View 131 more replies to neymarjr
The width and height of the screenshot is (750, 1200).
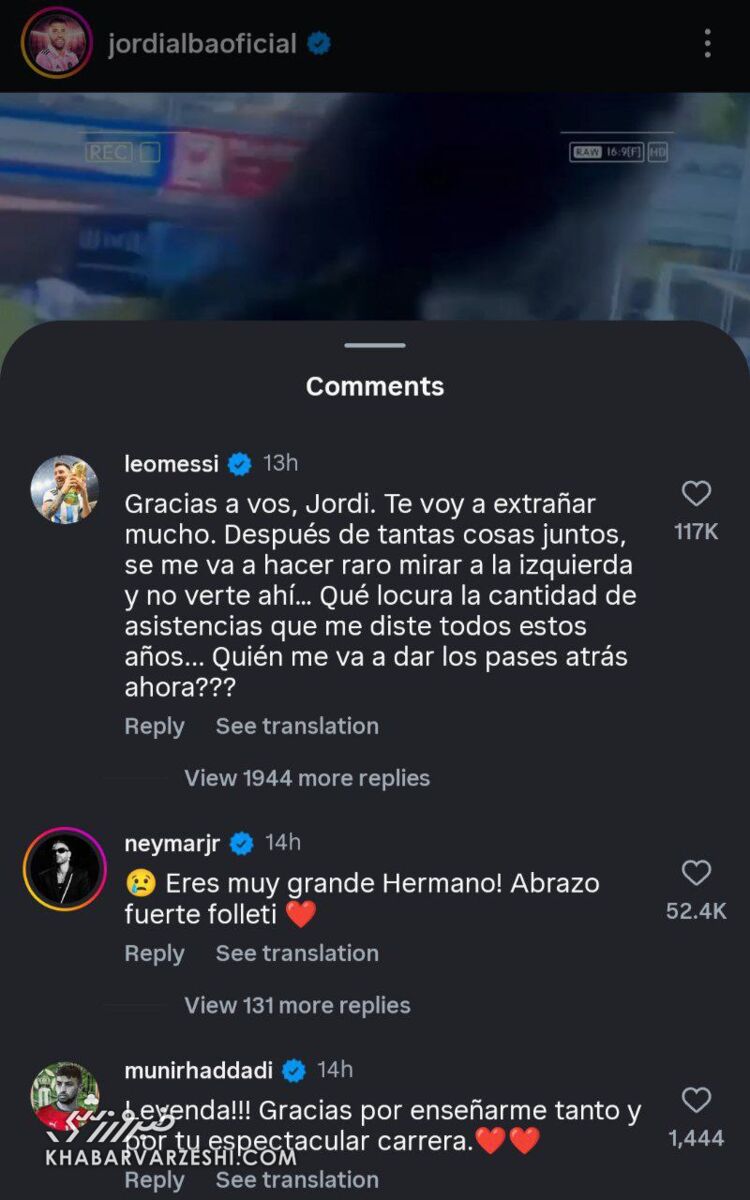pos(297,1005)
